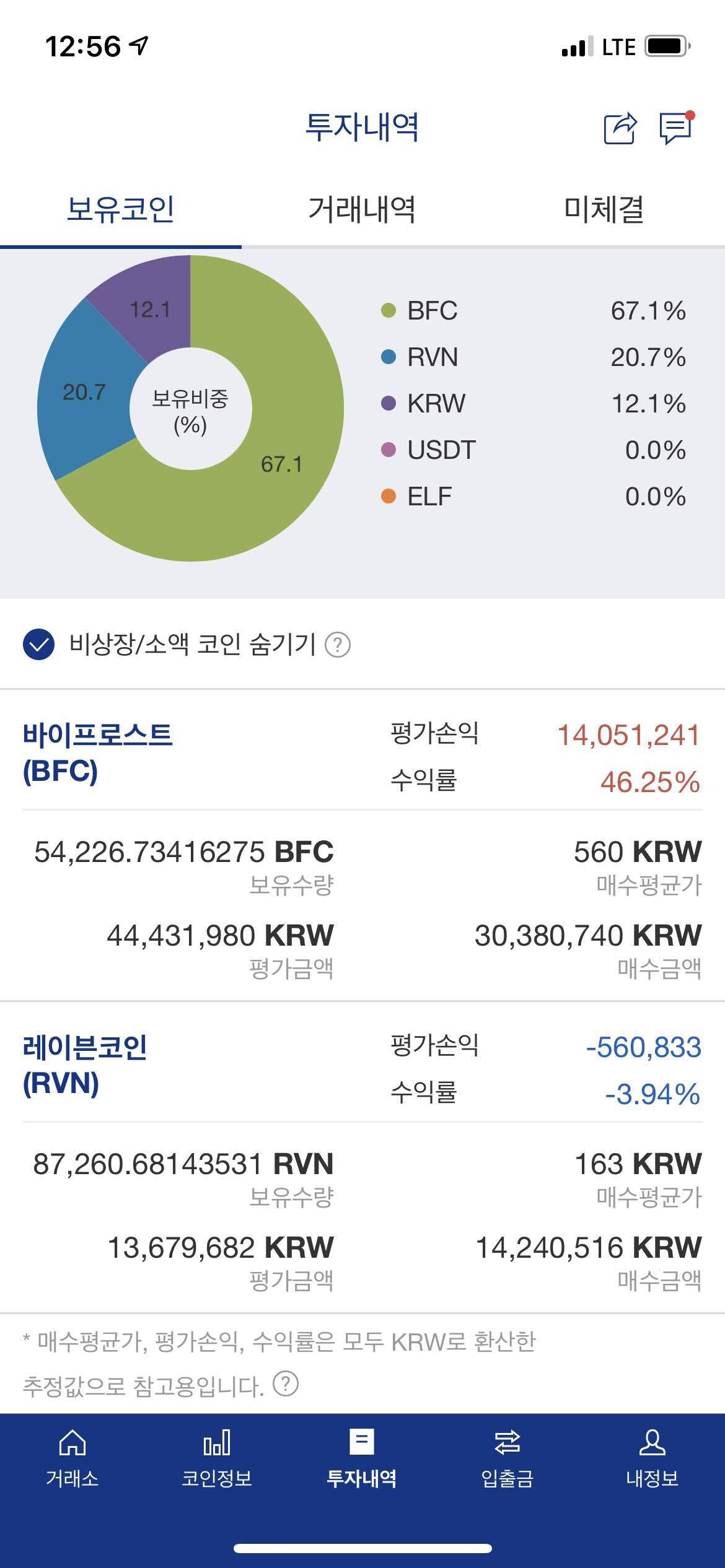
Task: Disable the 비상장/소액 코인 숨기기 checkbox
Action: (38, 646)
